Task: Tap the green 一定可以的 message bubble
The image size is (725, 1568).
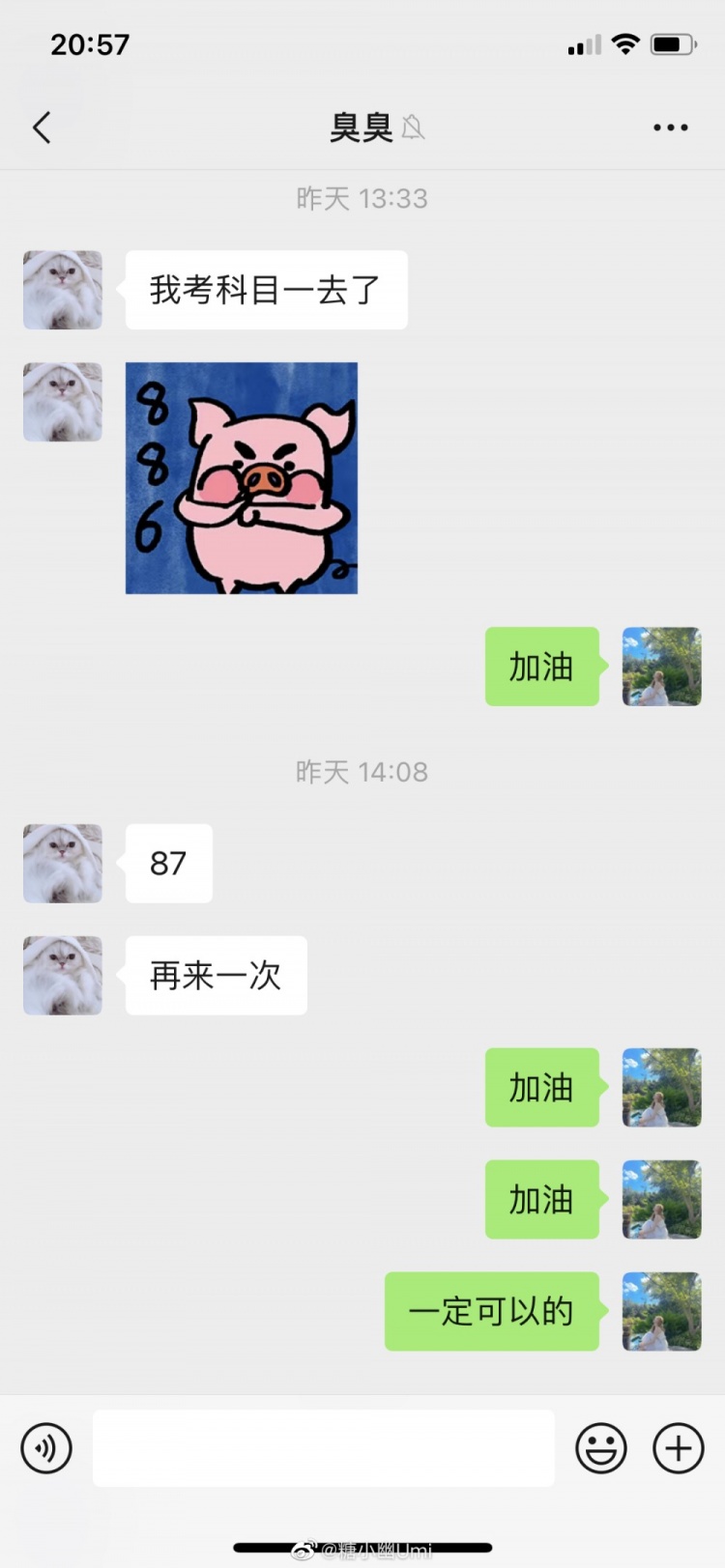Action: tap(492, 1312)
